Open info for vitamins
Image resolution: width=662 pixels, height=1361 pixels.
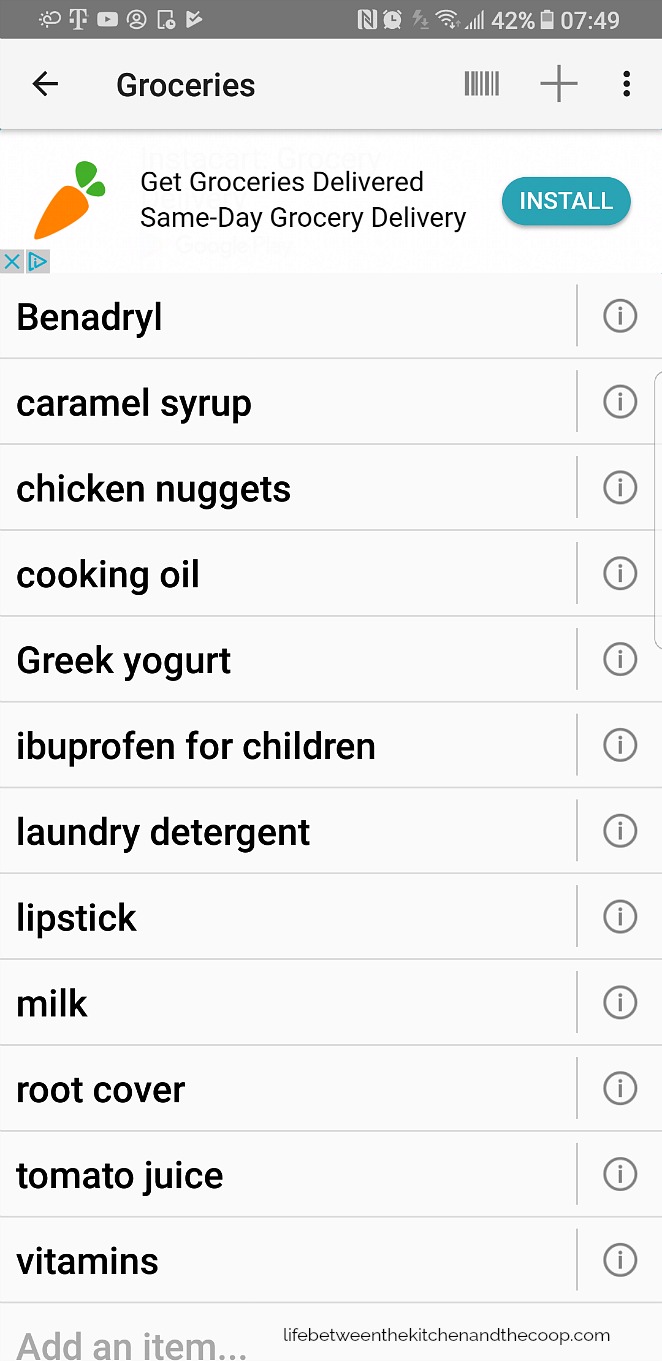pyautogui.click(x=620, y=1260)
